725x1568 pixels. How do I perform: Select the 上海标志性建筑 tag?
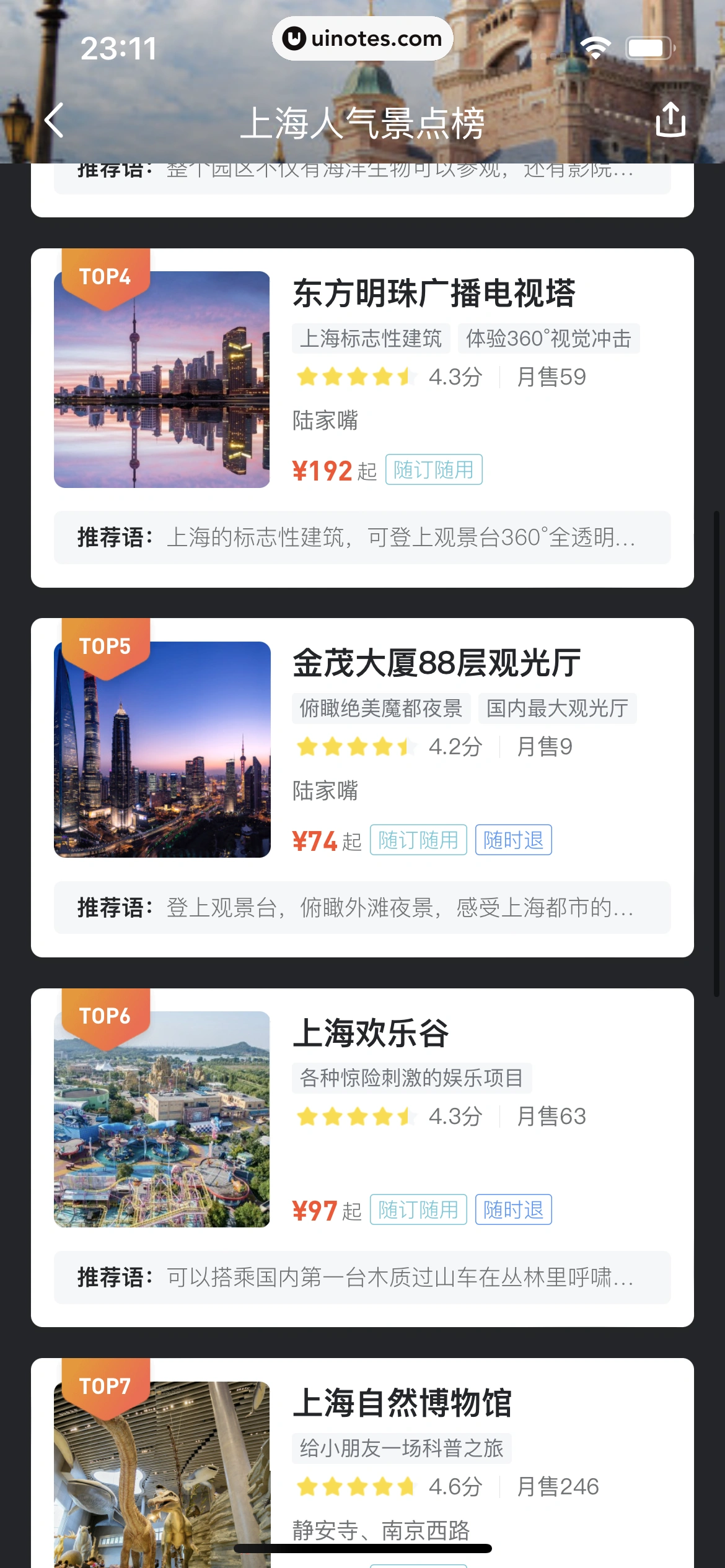371,338
